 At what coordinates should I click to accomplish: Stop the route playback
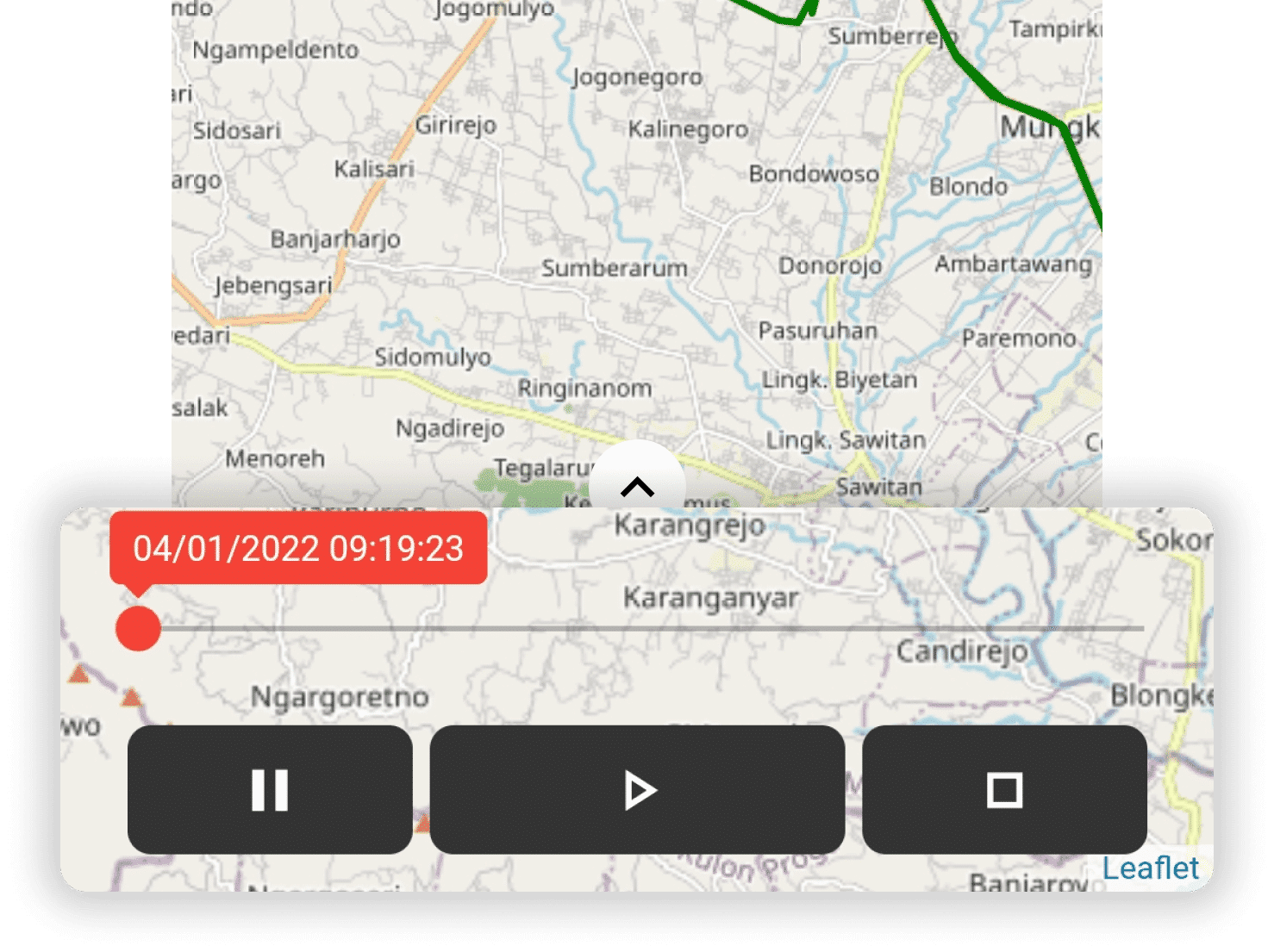tap(1004, 789)
